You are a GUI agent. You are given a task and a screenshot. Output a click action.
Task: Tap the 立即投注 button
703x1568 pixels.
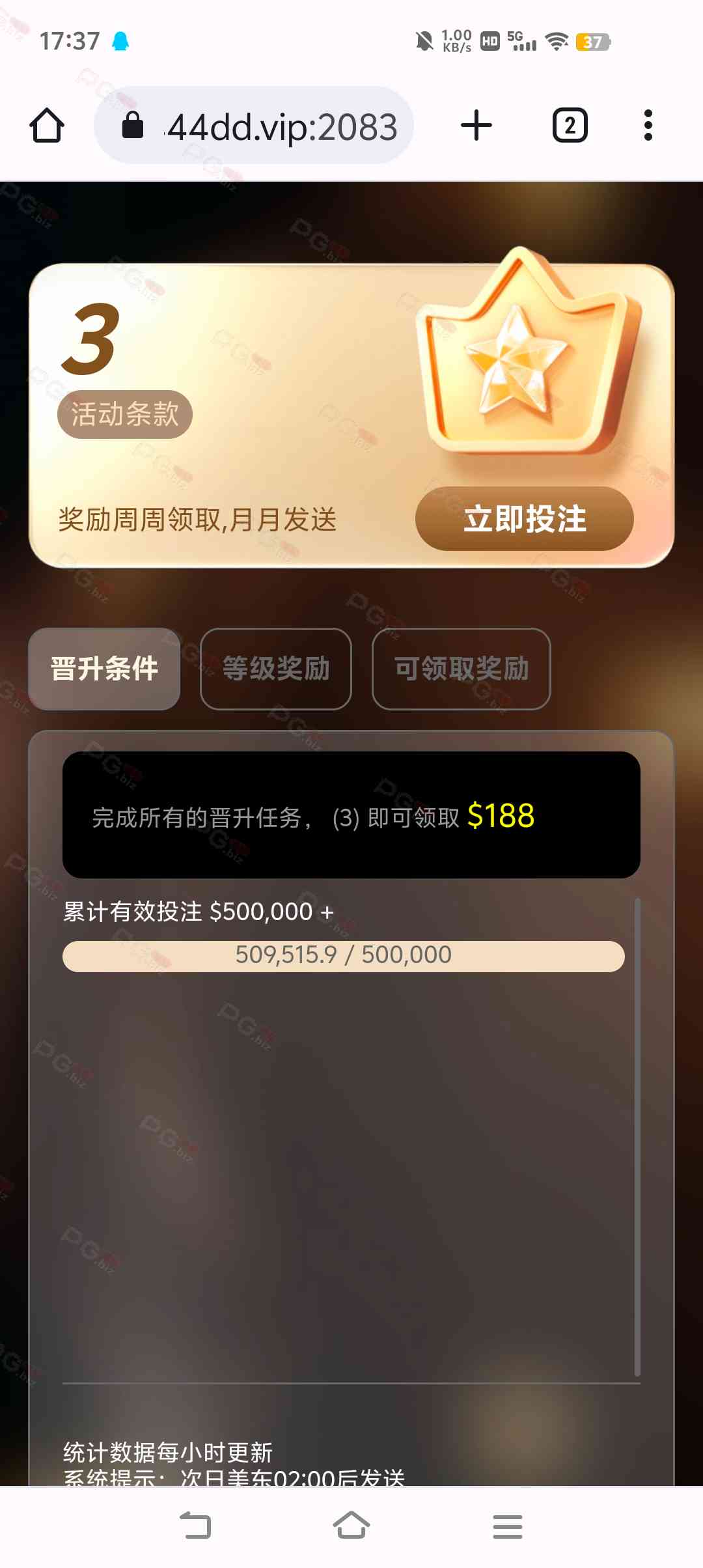524,519
